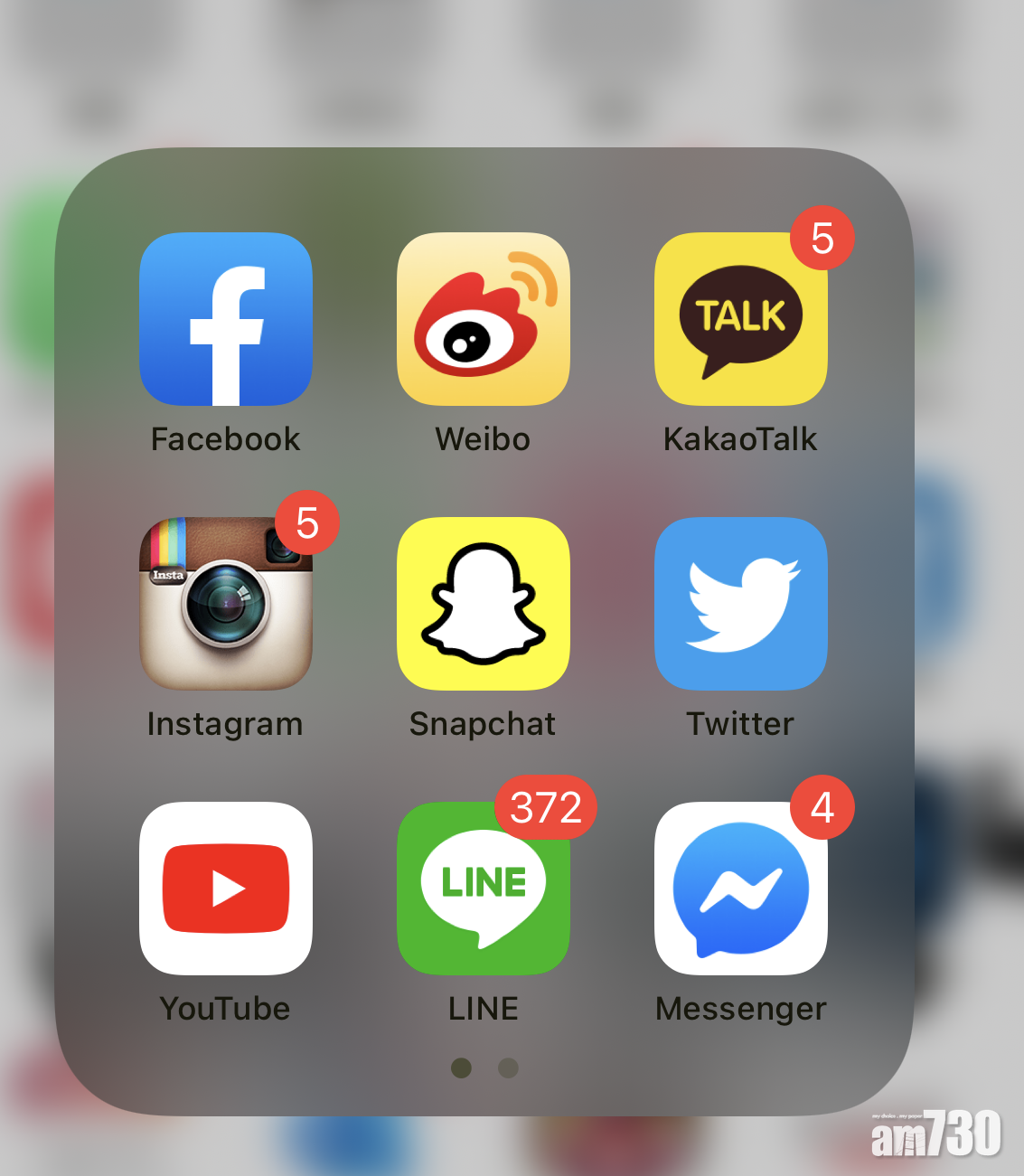Launch the Twitter app
The width and height of the screenshot is (1024, 1176).
click(740, 604)
